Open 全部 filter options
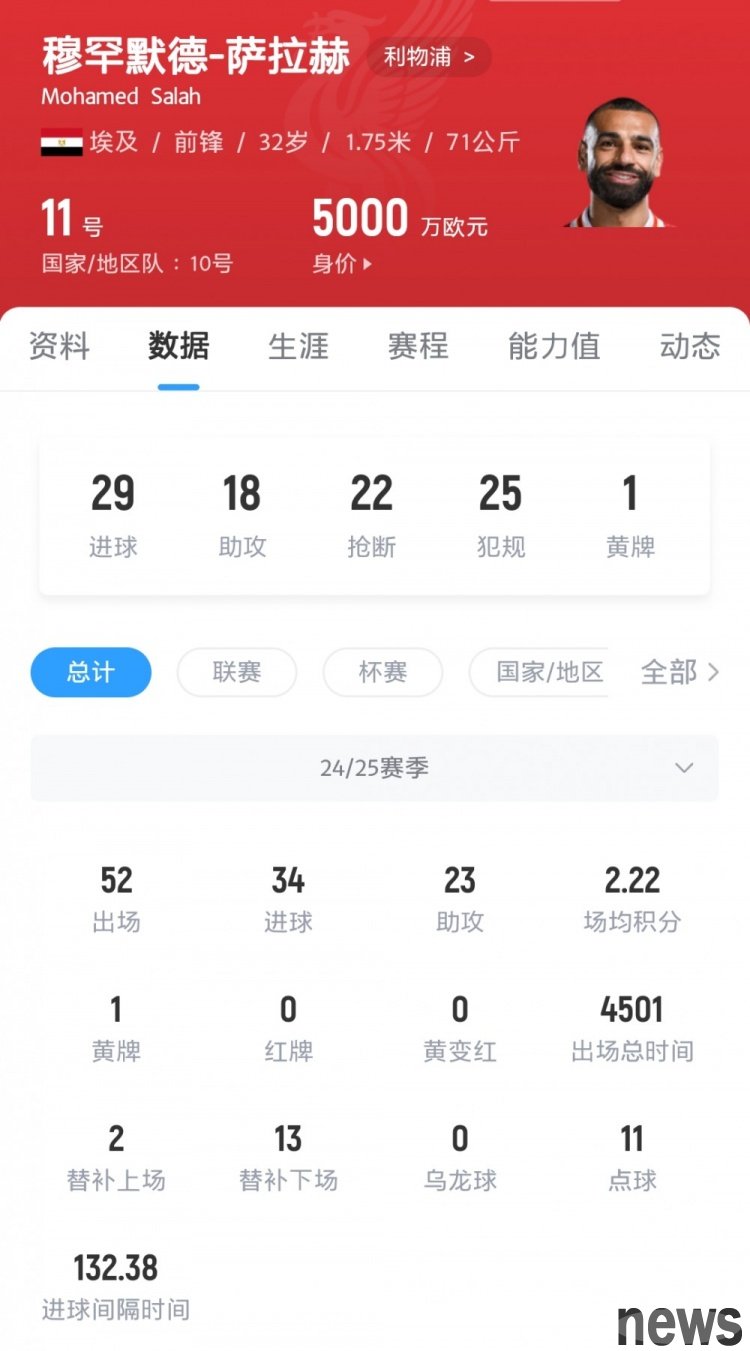Image resolution: width=750 pixels, height=1351 pixels. point(680,672)
